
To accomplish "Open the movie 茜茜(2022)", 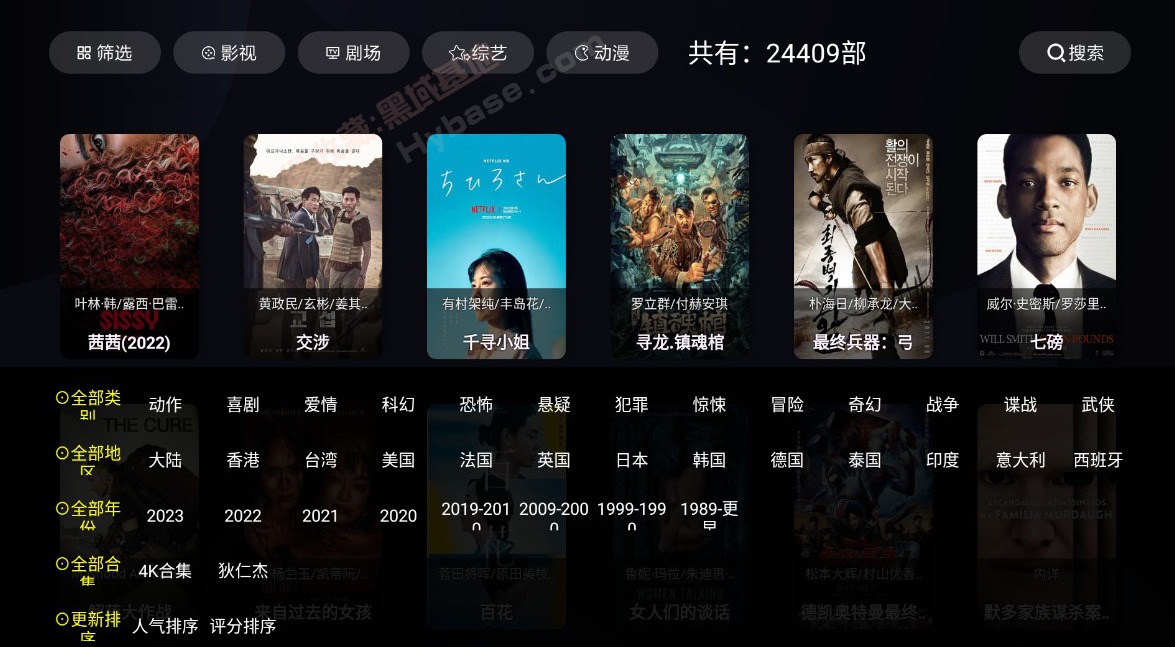I will 129,246.
